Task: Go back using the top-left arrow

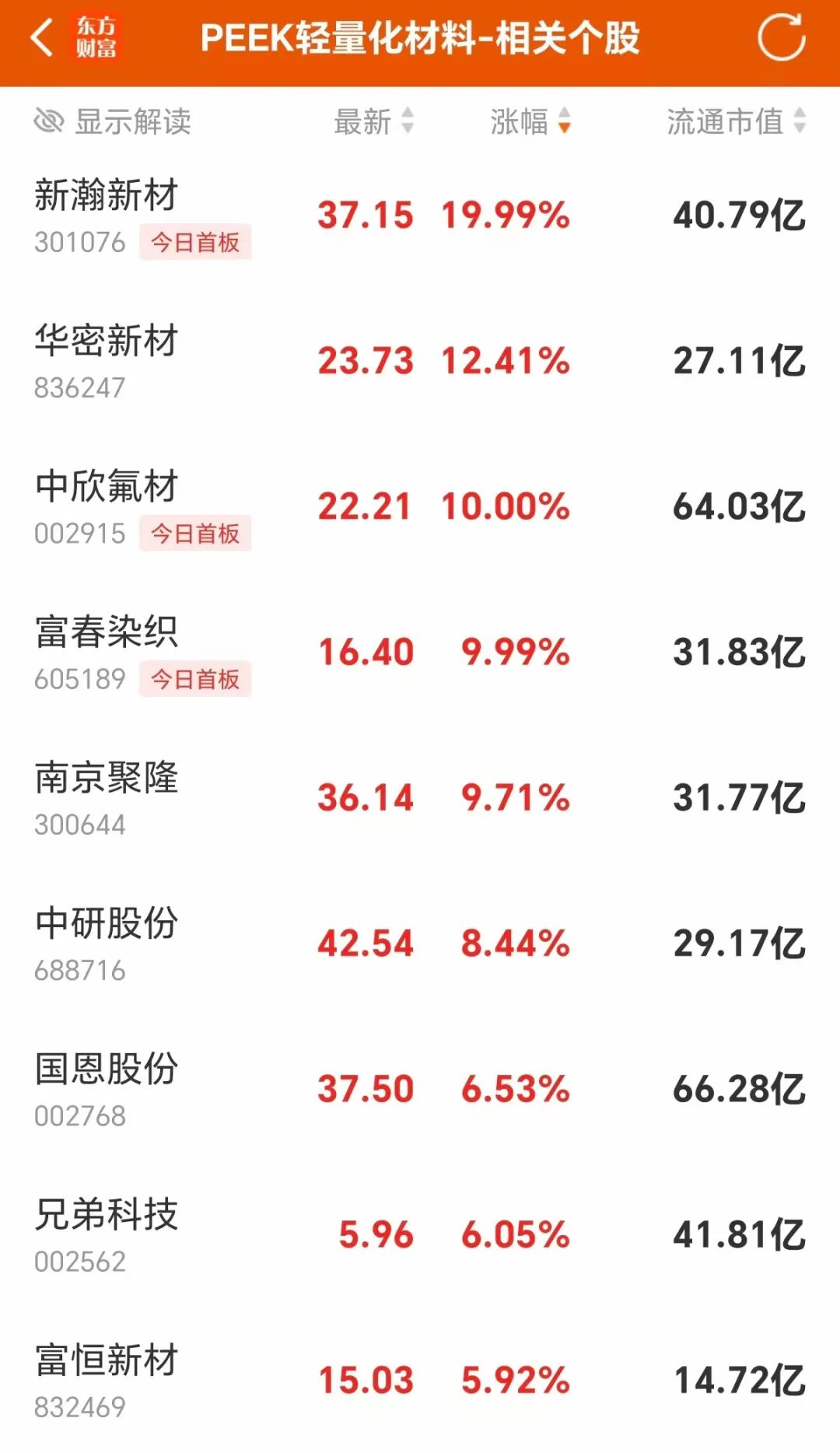Action: [41, 37]
